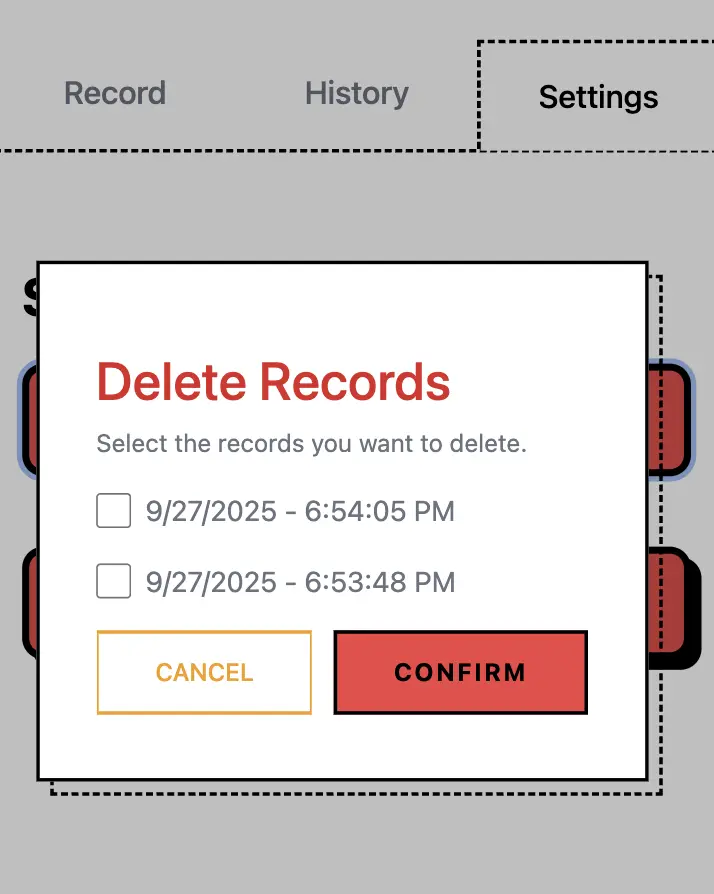Cancel the delete records dialog
The image size is (714, 894).
(204, 672)
